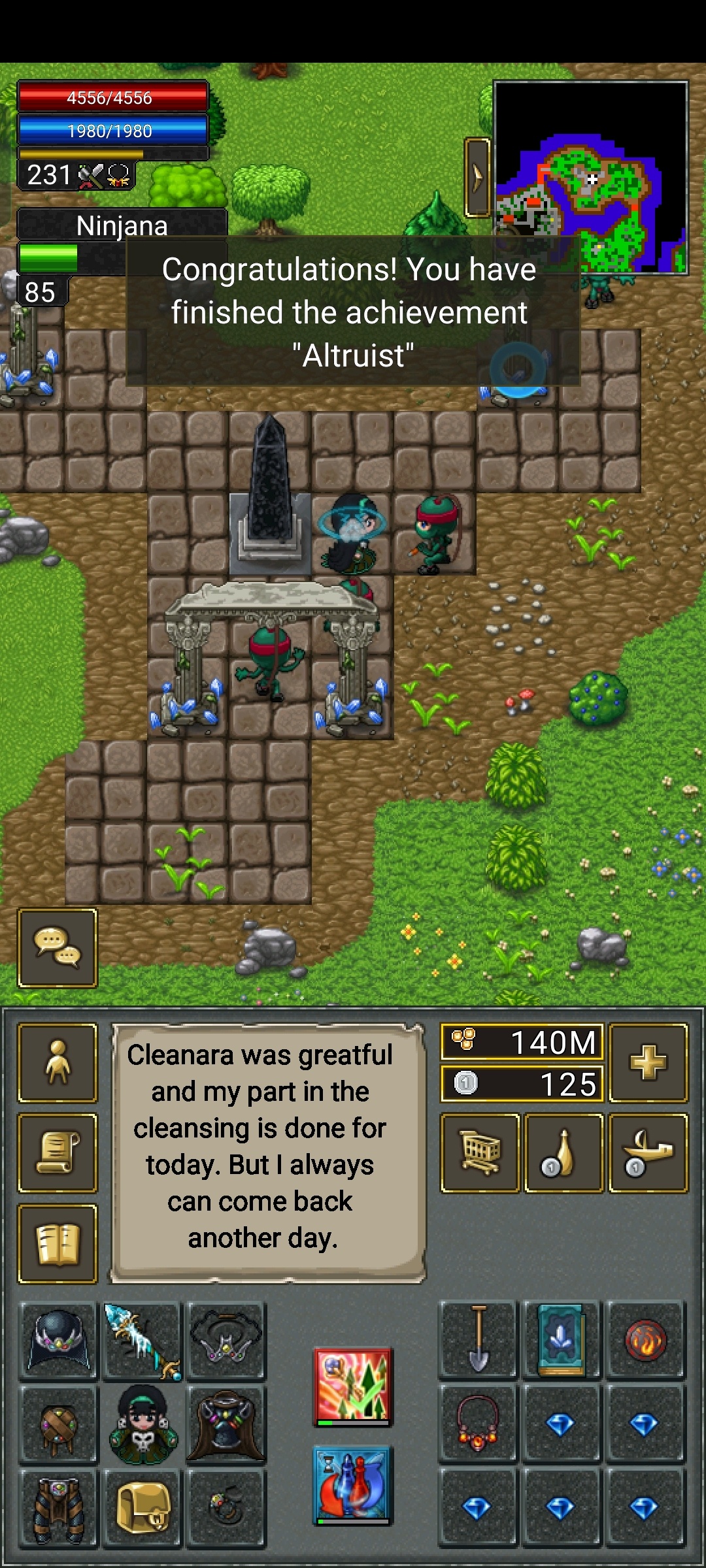706x1568 pixels.
Task: Use the red forest attack skill
Action: click(352, 1386)
